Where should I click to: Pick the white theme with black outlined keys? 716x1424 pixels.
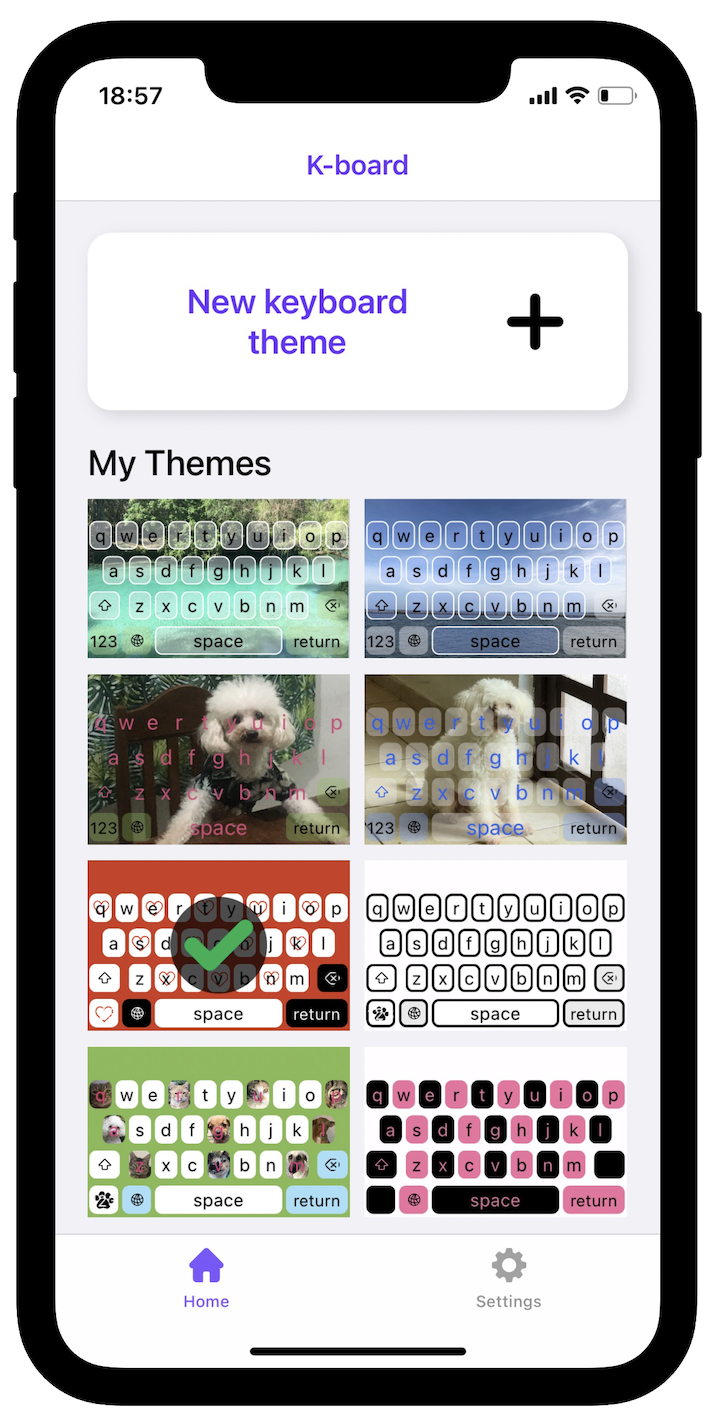click(495, 945)
